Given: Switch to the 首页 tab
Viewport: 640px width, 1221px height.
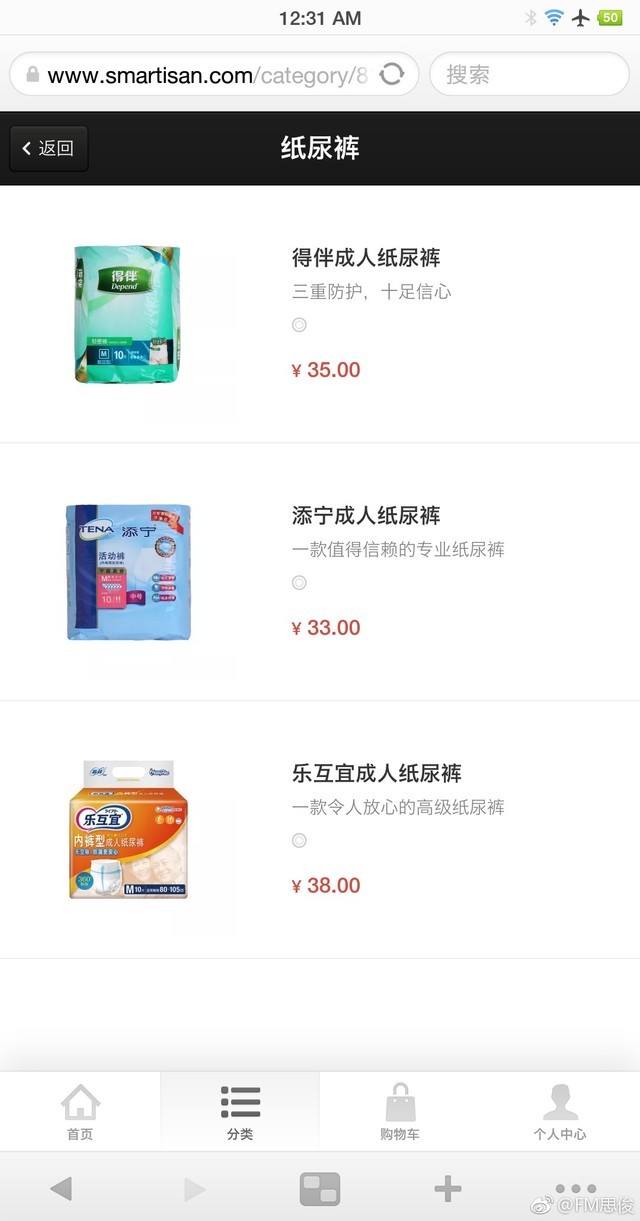Looking at the screenshot, I should click(x=80, y=1112).
